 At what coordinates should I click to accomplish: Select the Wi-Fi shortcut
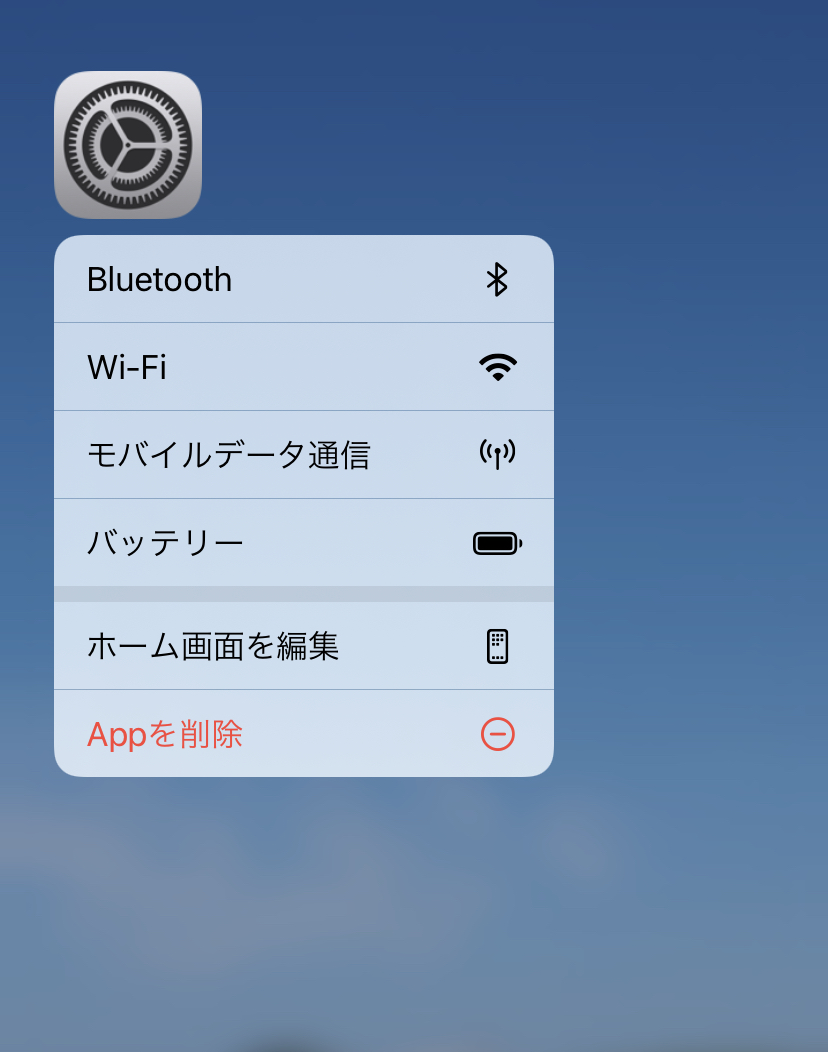[303, 367]
